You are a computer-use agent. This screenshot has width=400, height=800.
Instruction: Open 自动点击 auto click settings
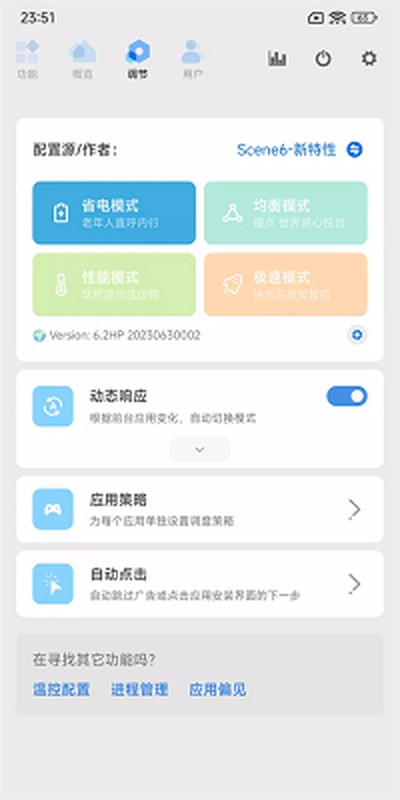200,584
